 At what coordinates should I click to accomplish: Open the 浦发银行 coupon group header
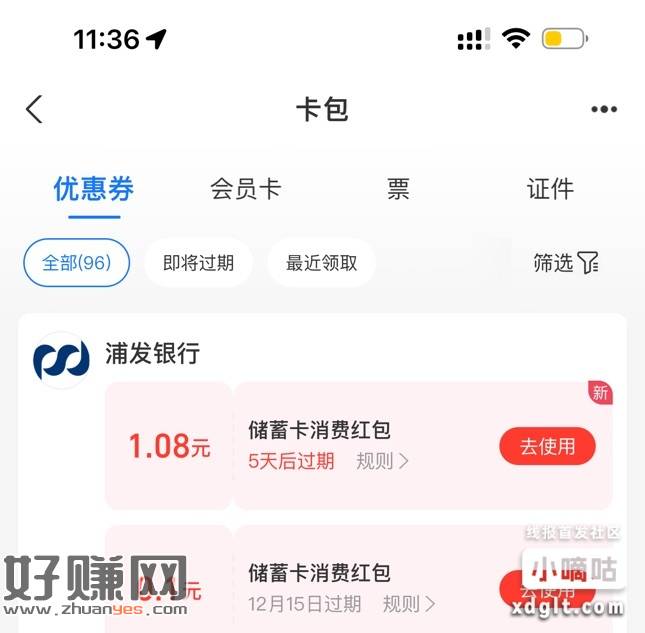tap(152, 353)
